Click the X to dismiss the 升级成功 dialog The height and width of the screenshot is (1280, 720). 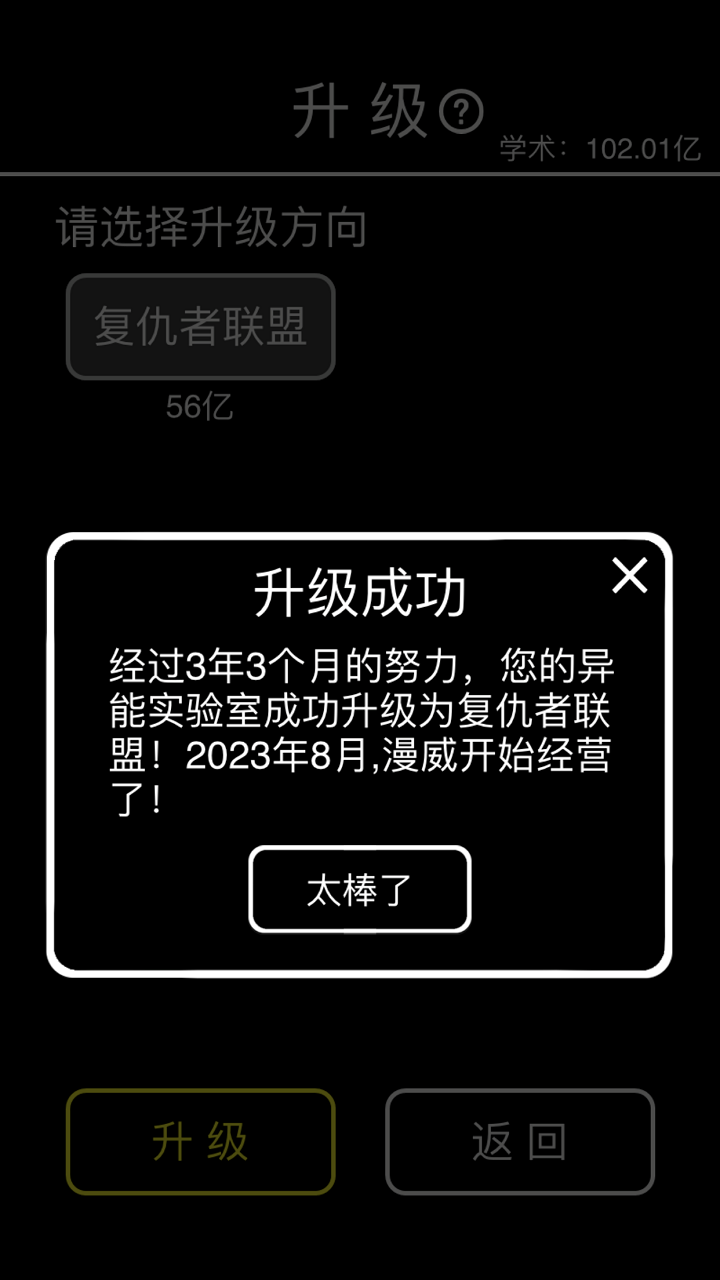click(x=629, y=576)
